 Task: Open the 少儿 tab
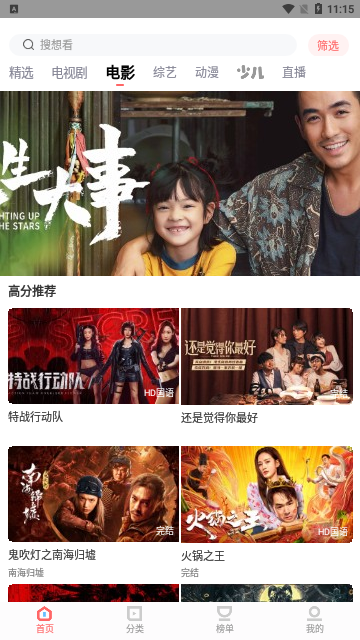pos(250,73)
